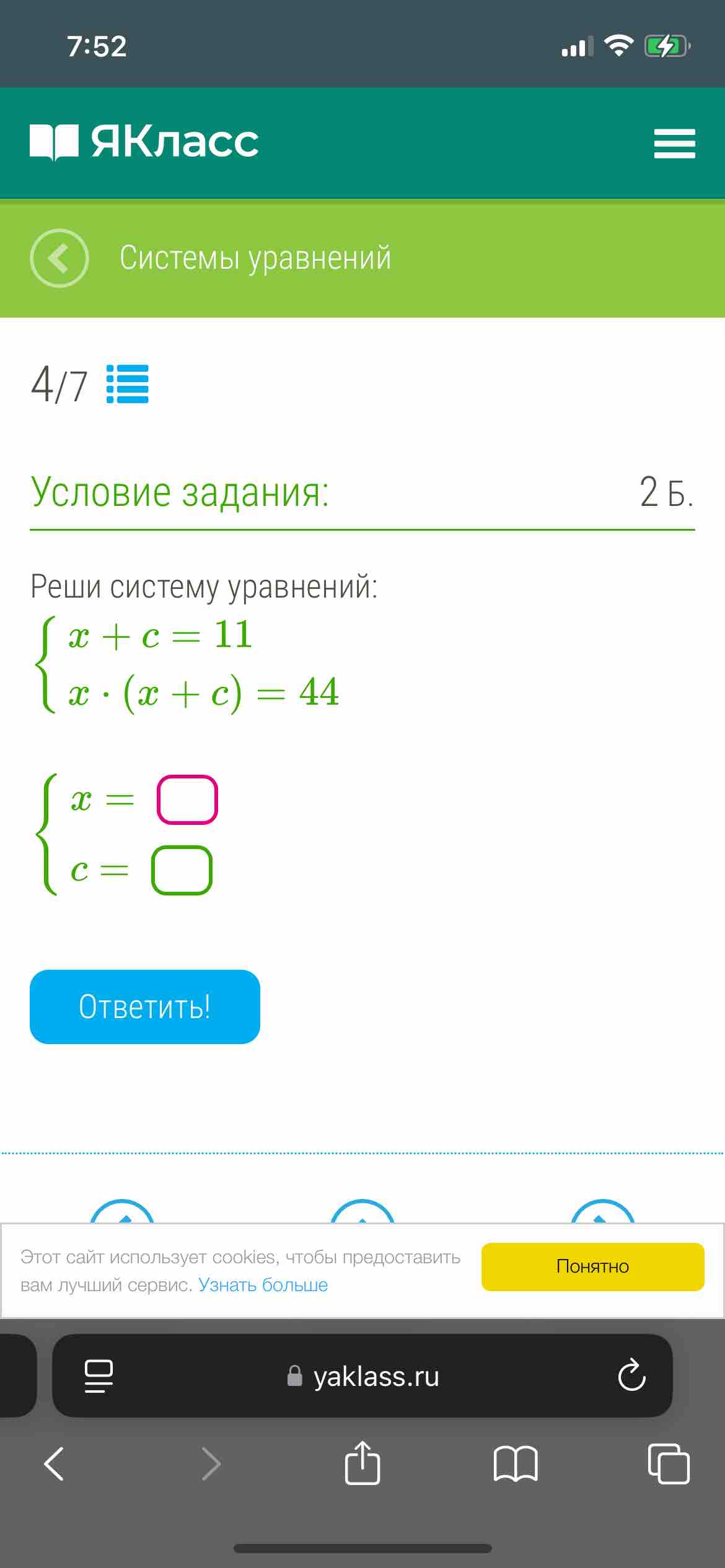Accept cookies with Понятно

593,1267
